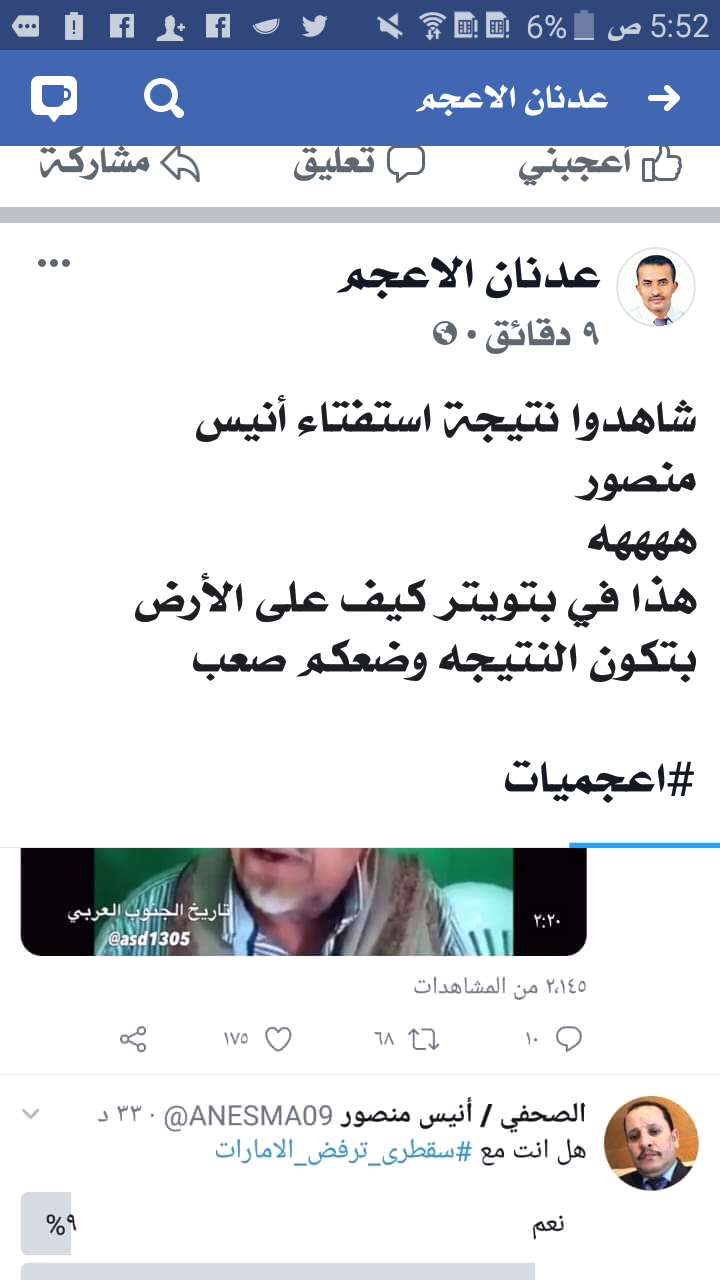Viewport: 720px width, 1280px height.
Task: Open search in the top bar
Action: pyautogui.click(x=163, y=98)
